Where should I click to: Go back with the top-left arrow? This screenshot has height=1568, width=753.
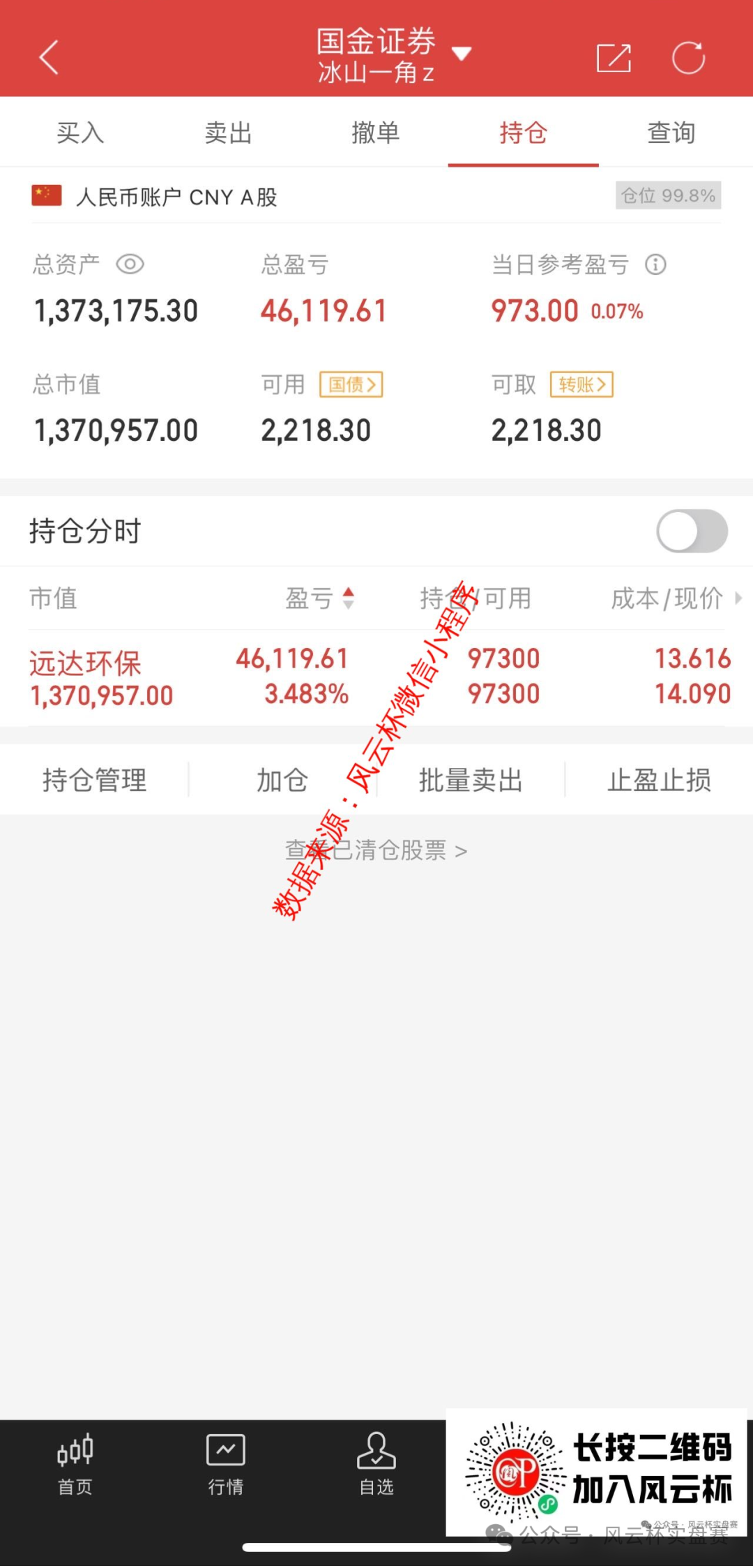pos(49,57)
